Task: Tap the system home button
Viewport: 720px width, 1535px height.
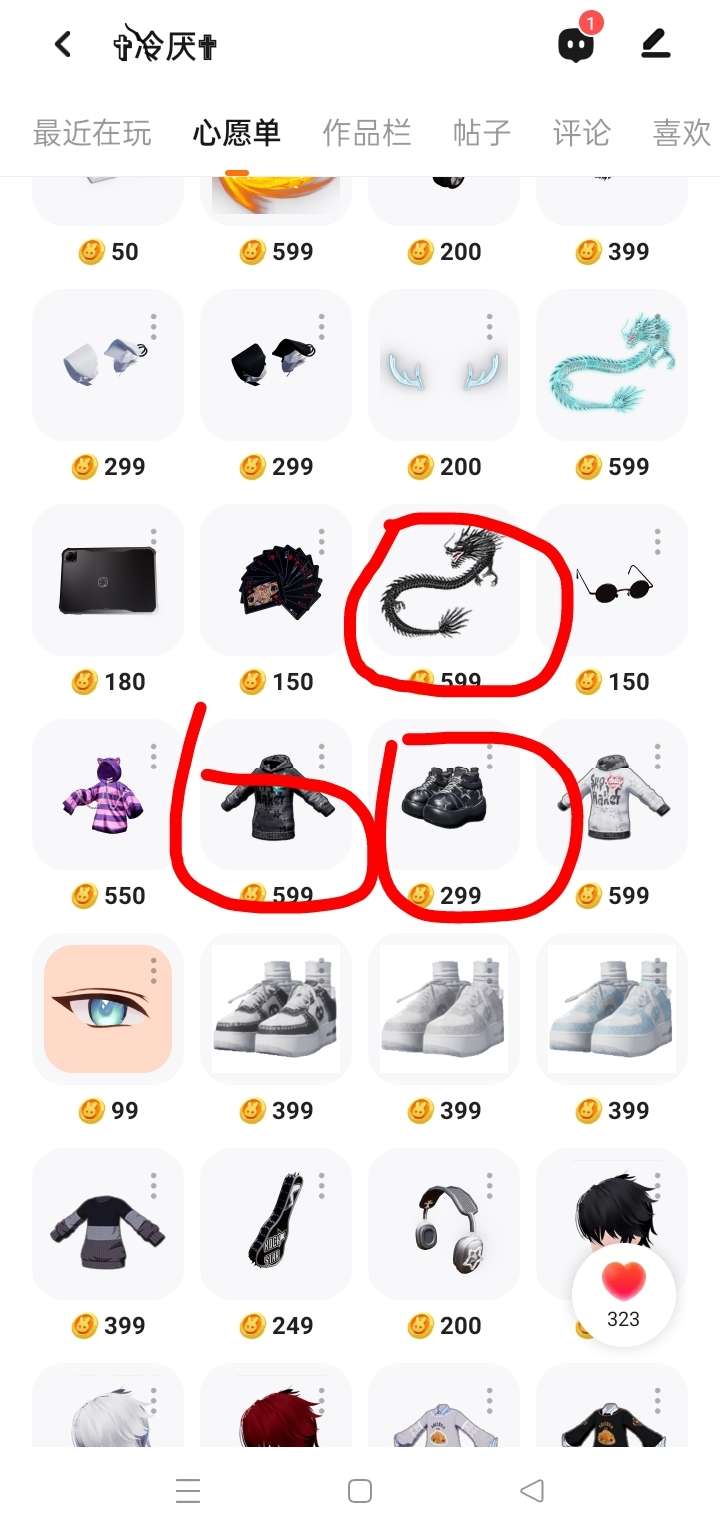Action: coord(360,1491)
